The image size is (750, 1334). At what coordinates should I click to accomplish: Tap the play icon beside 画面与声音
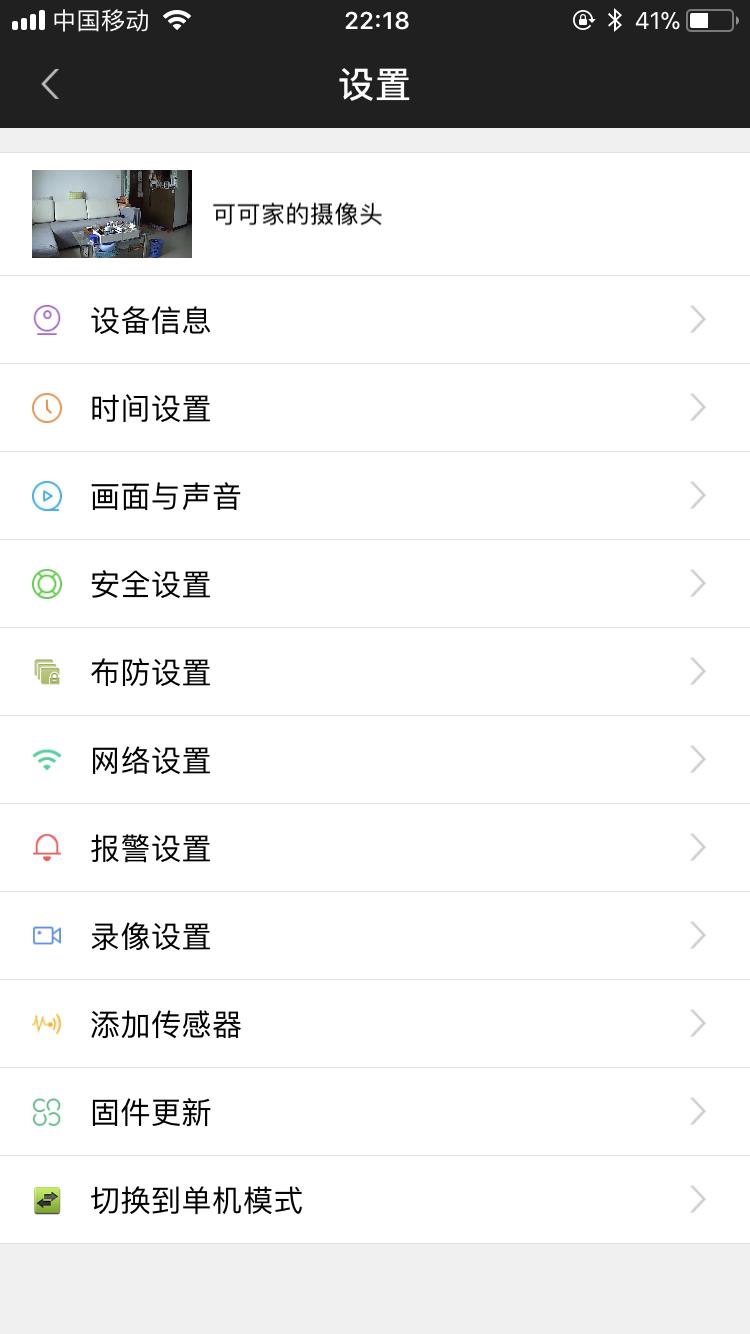coord(46,495)
